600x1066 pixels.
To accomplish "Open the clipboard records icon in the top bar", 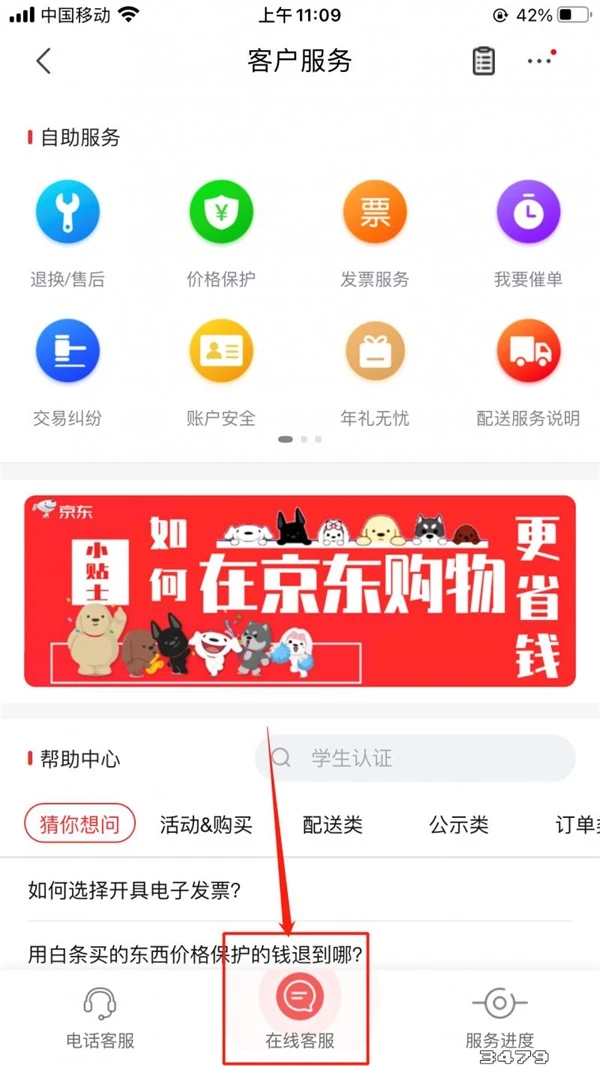I will tap(484, 61).
